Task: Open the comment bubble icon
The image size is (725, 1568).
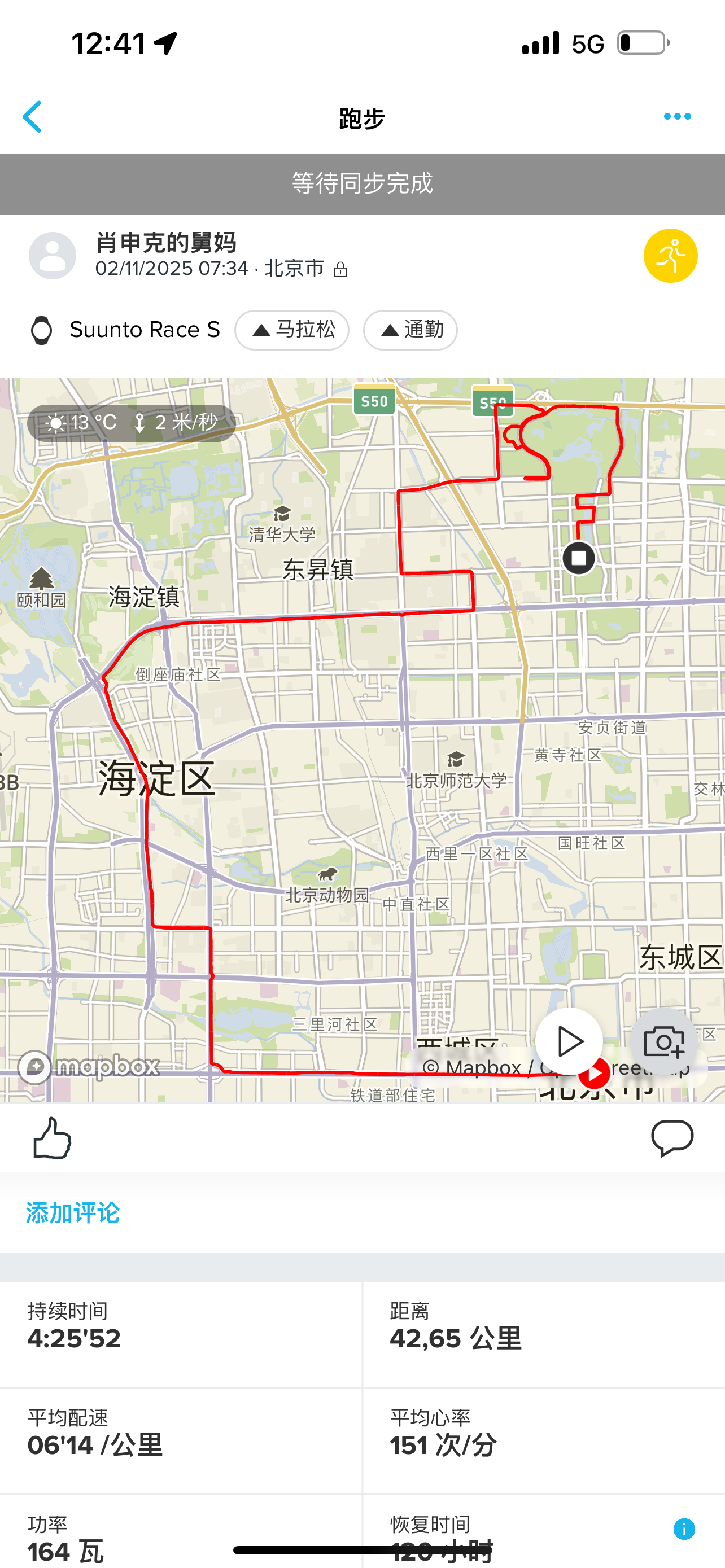Action: click(672, 1138)
